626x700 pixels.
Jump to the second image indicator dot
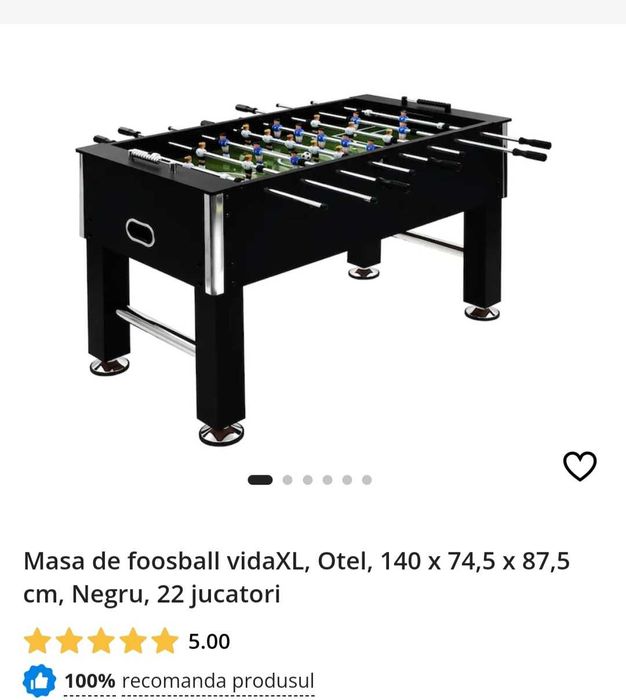[288, 480]
